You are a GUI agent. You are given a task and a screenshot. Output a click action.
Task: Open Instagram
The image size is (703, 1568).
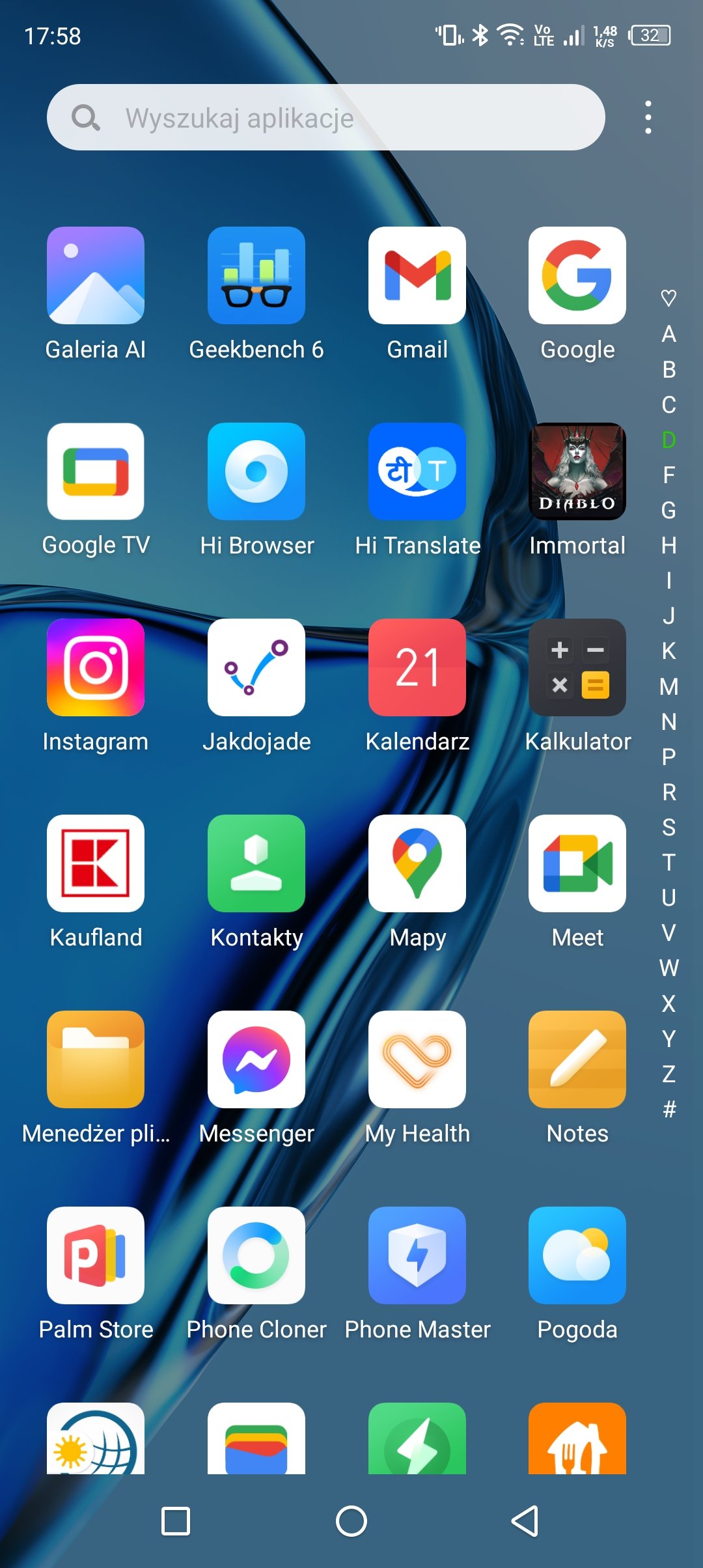click(96, 668)
